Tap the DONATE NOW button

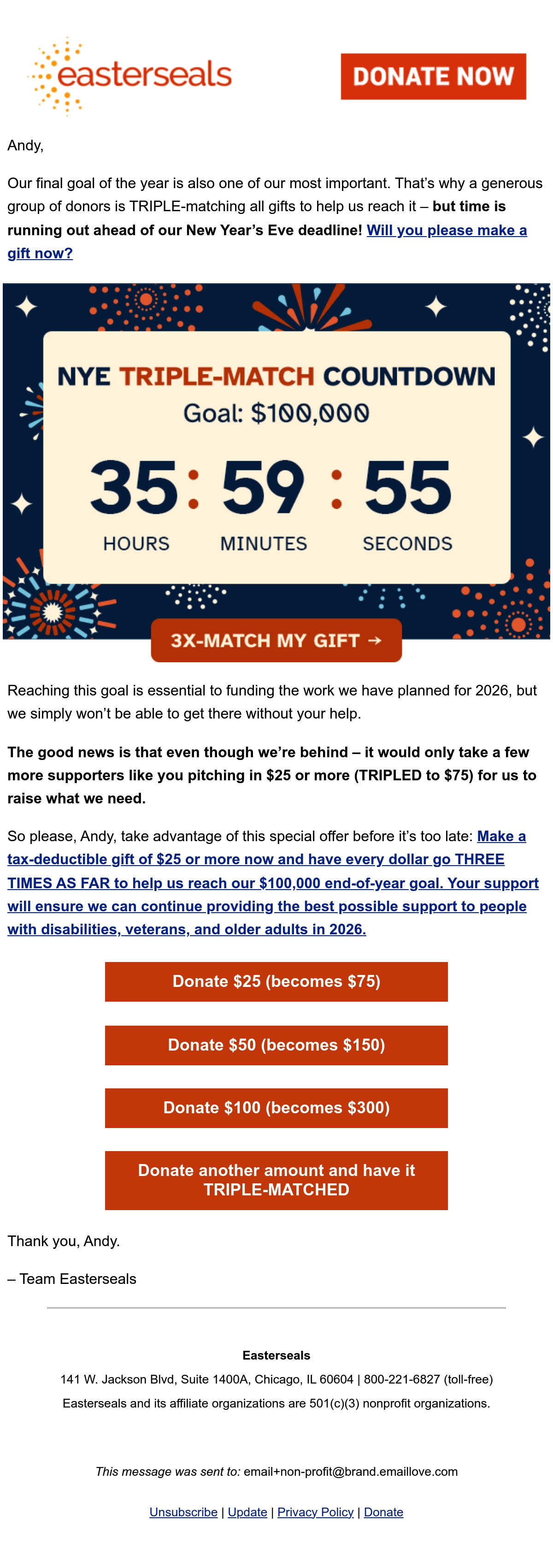pyautogui.click(x=433, y=76)
